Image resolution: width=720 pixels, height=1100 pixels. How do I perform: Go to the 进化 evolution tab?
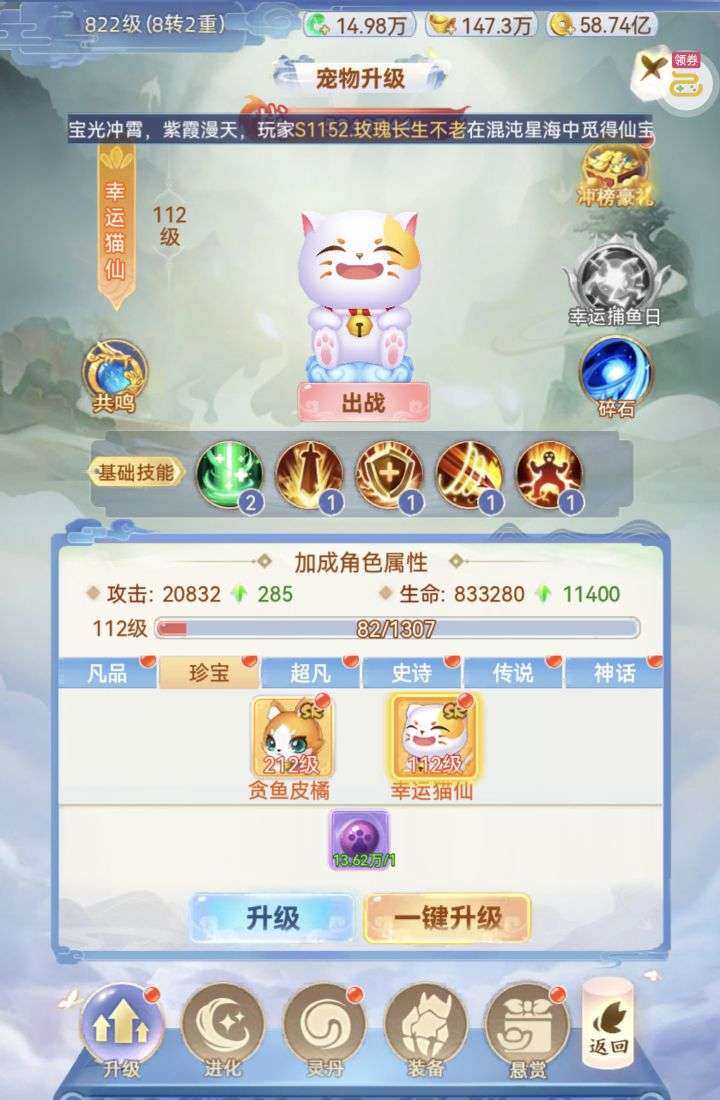pos(222,1030)
